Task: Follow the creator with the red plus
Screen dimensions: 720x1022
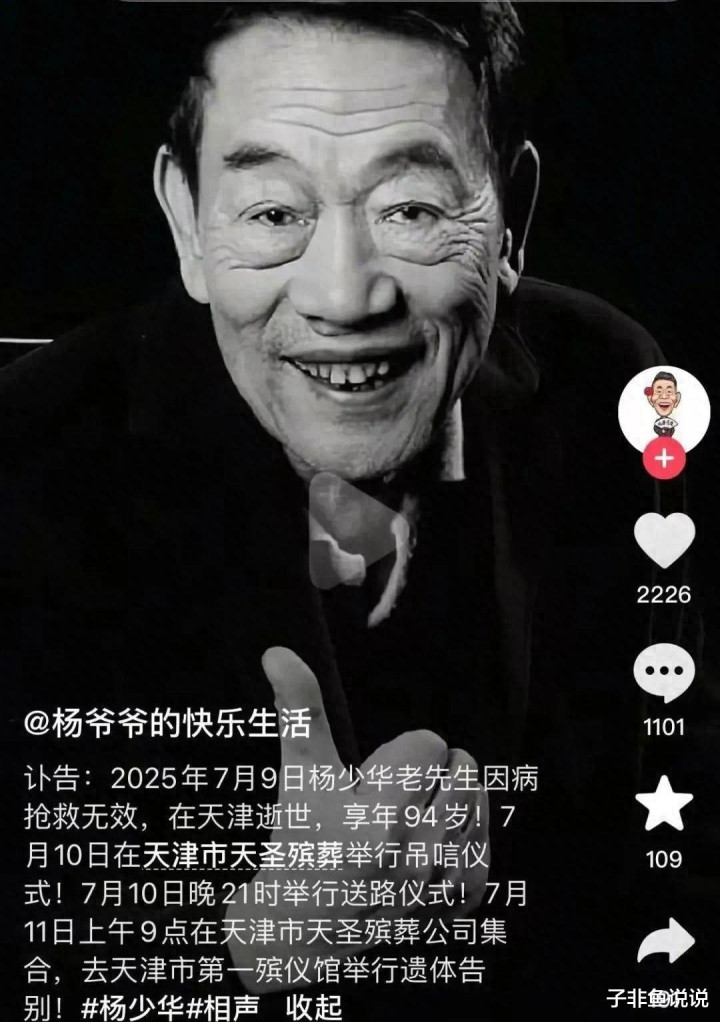Action: tap(664, 460)
